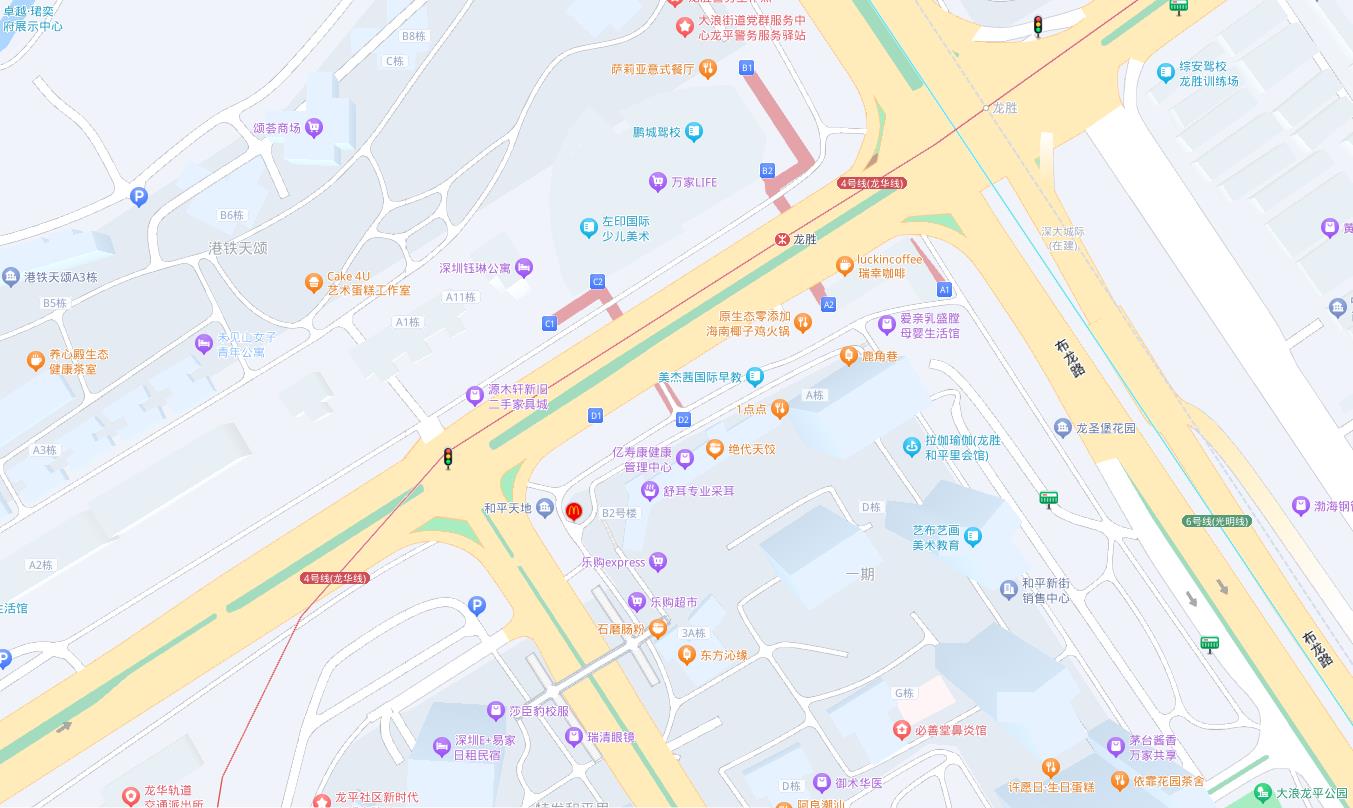Tap the McDonald's marker near 和平天地
1353x808 pixels.
pos(574,511)
